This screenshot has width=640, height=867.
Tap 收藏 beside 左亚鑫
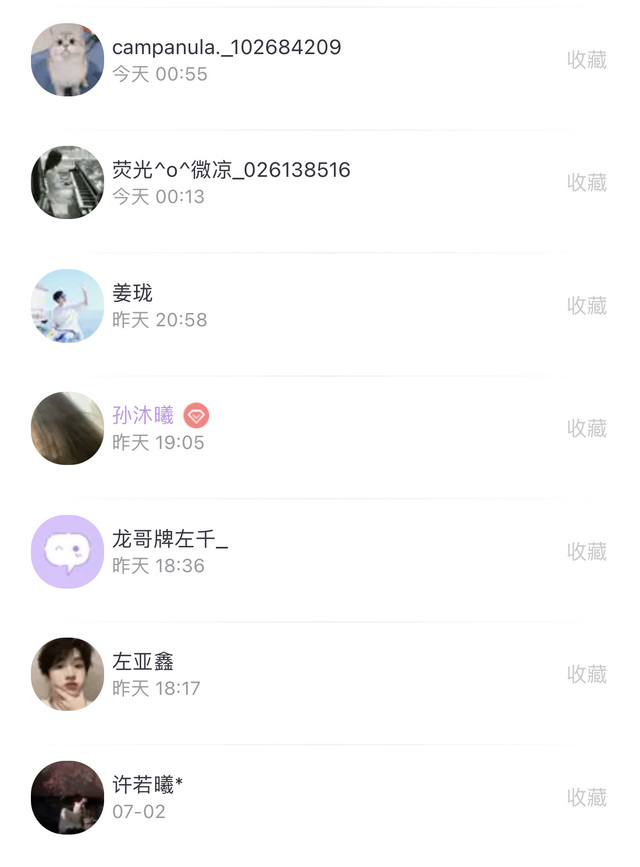(x=587, y=675)
